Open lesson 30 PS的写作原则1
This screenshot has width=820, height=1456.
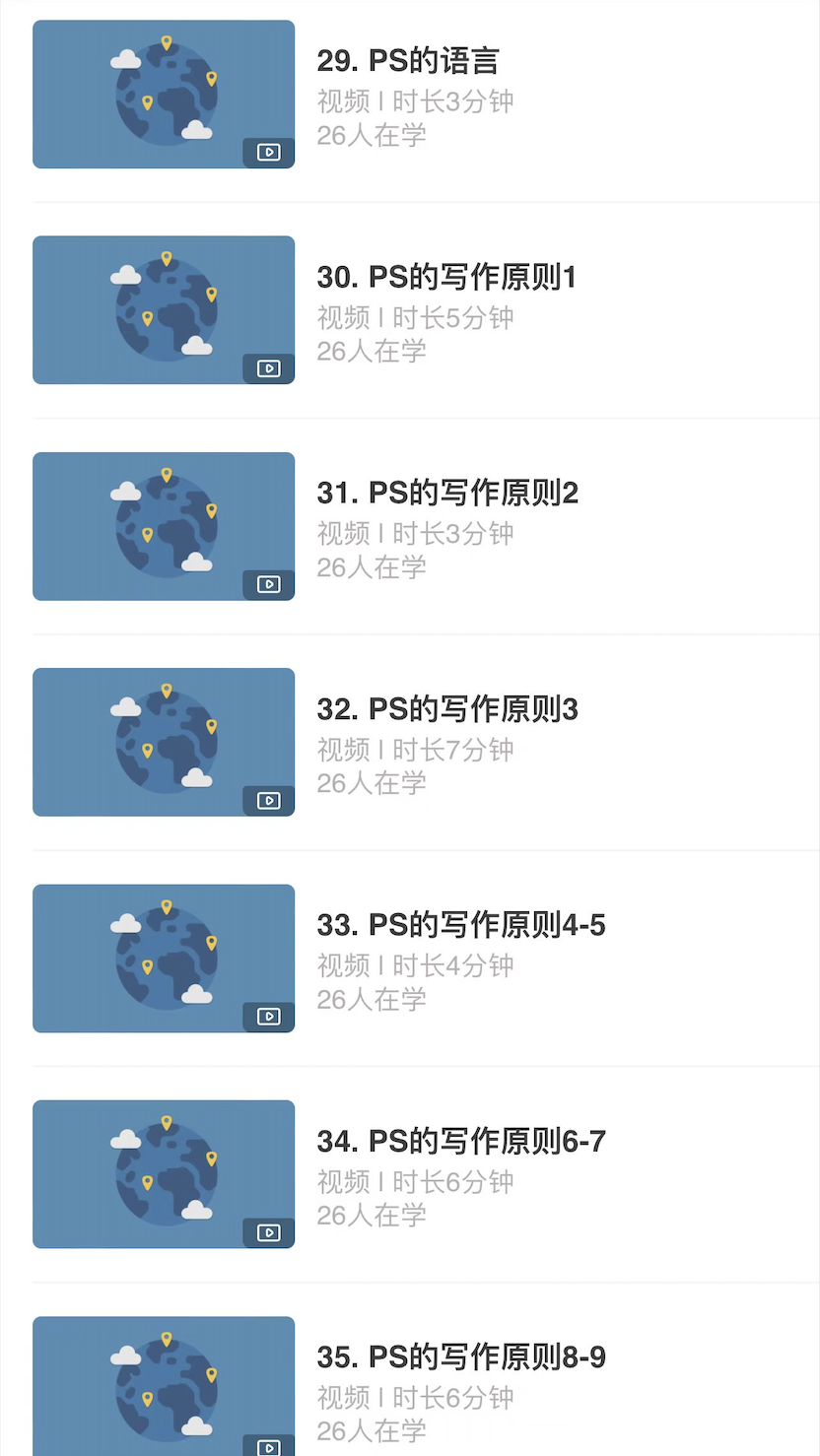pos(445,278)
